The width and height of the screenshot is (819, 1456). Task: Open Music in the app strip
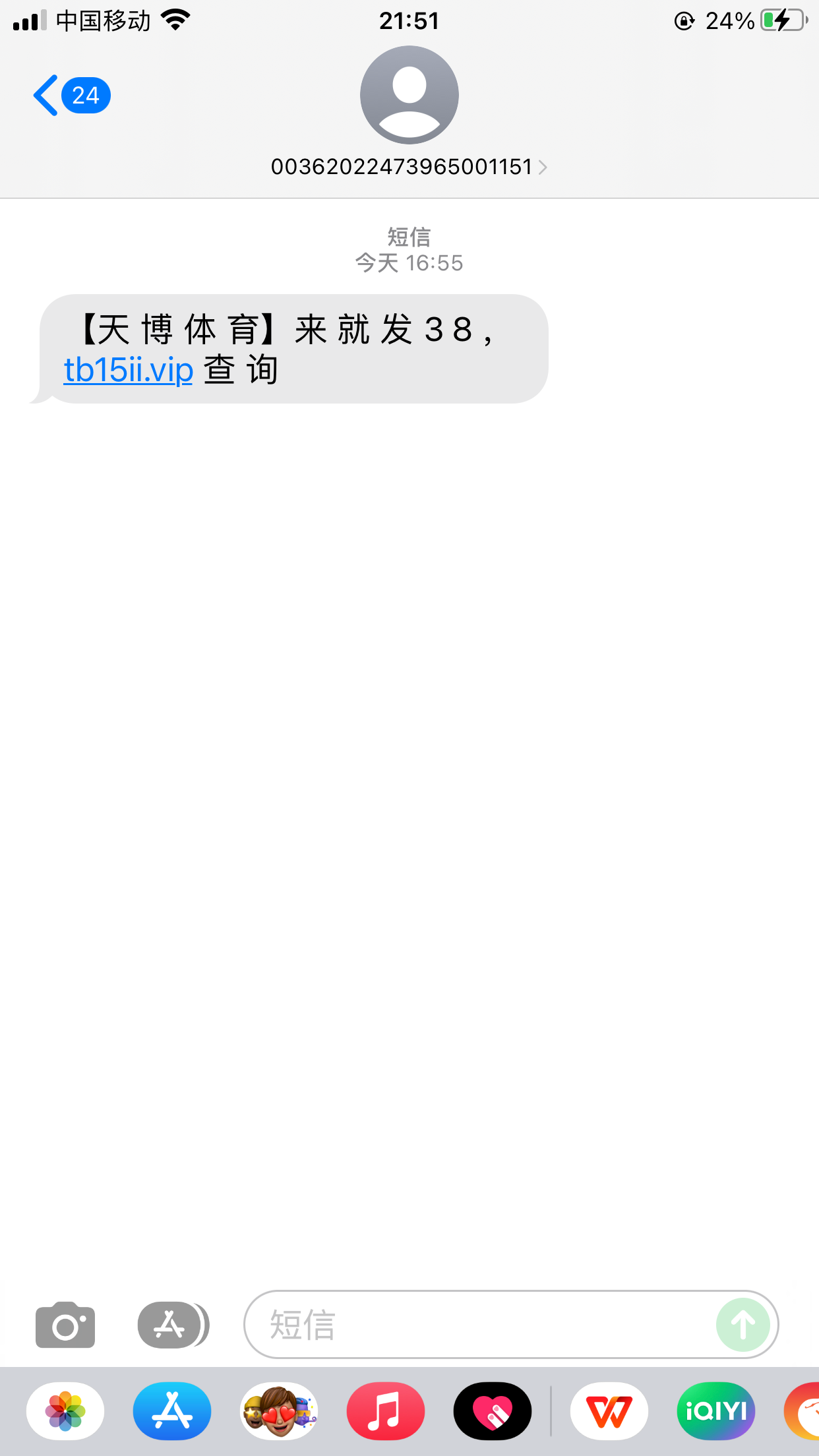pyautogui.click(x=386, y=1411)
